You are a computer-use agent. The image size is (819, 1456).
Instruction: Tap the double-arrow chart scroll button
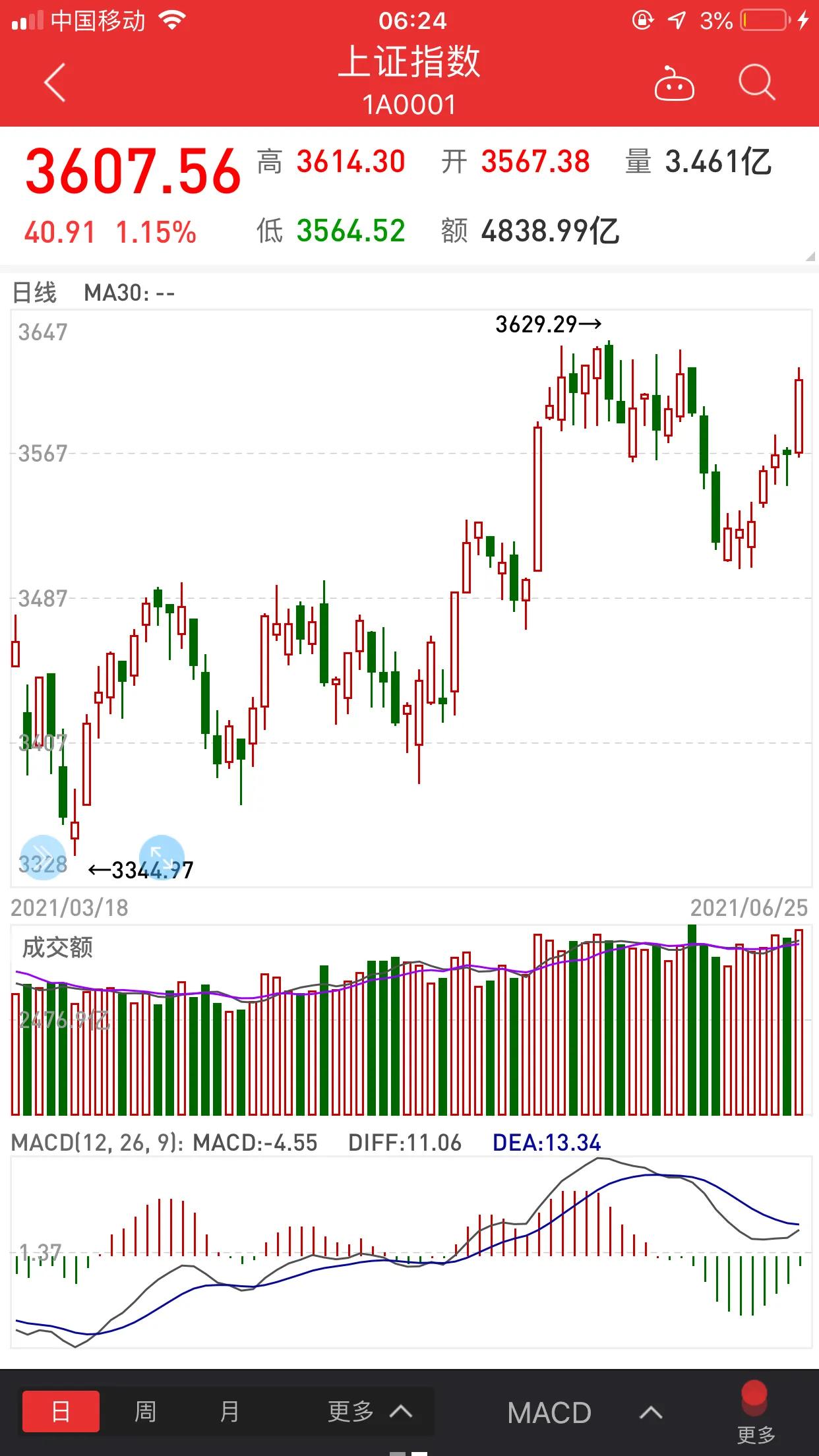click(44, 857)
